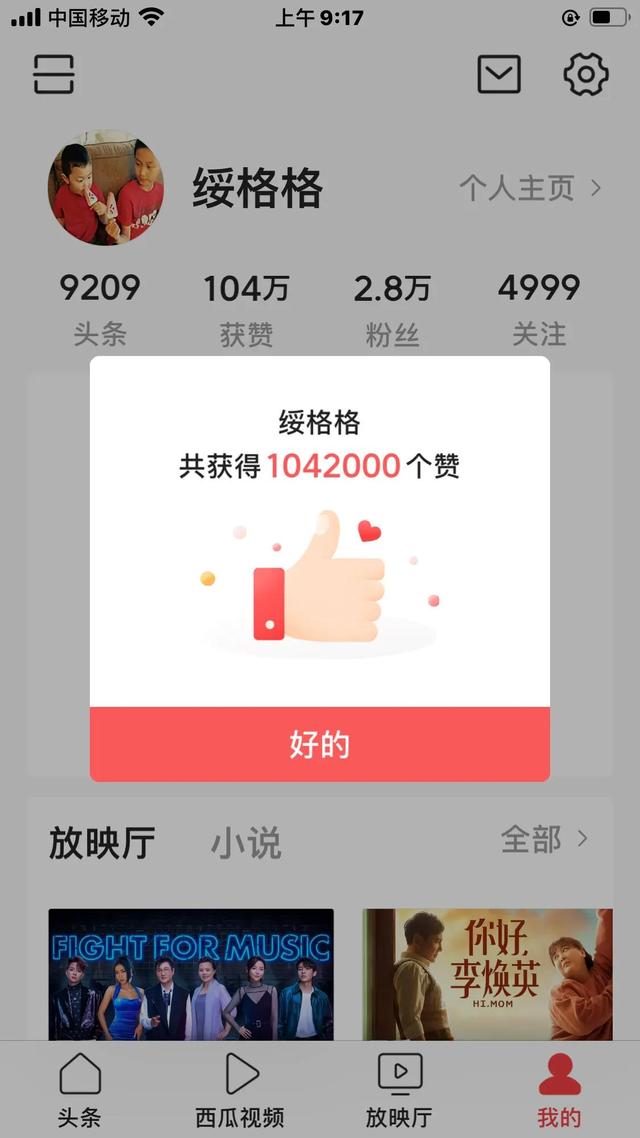Switch to the 头条 bottom tab

click(80, 1091)
